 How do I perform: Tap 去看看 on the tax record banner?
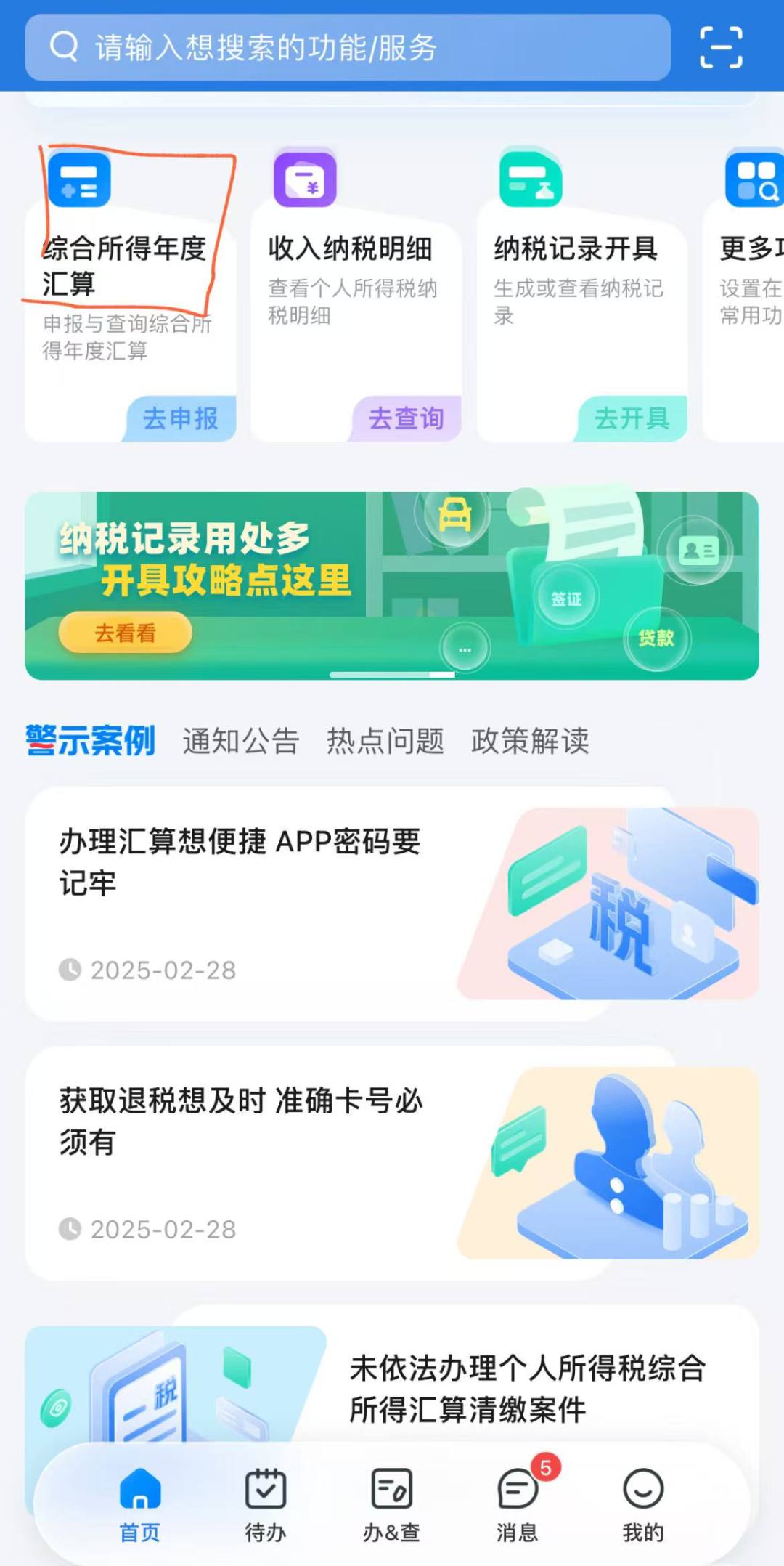point(125,633)
